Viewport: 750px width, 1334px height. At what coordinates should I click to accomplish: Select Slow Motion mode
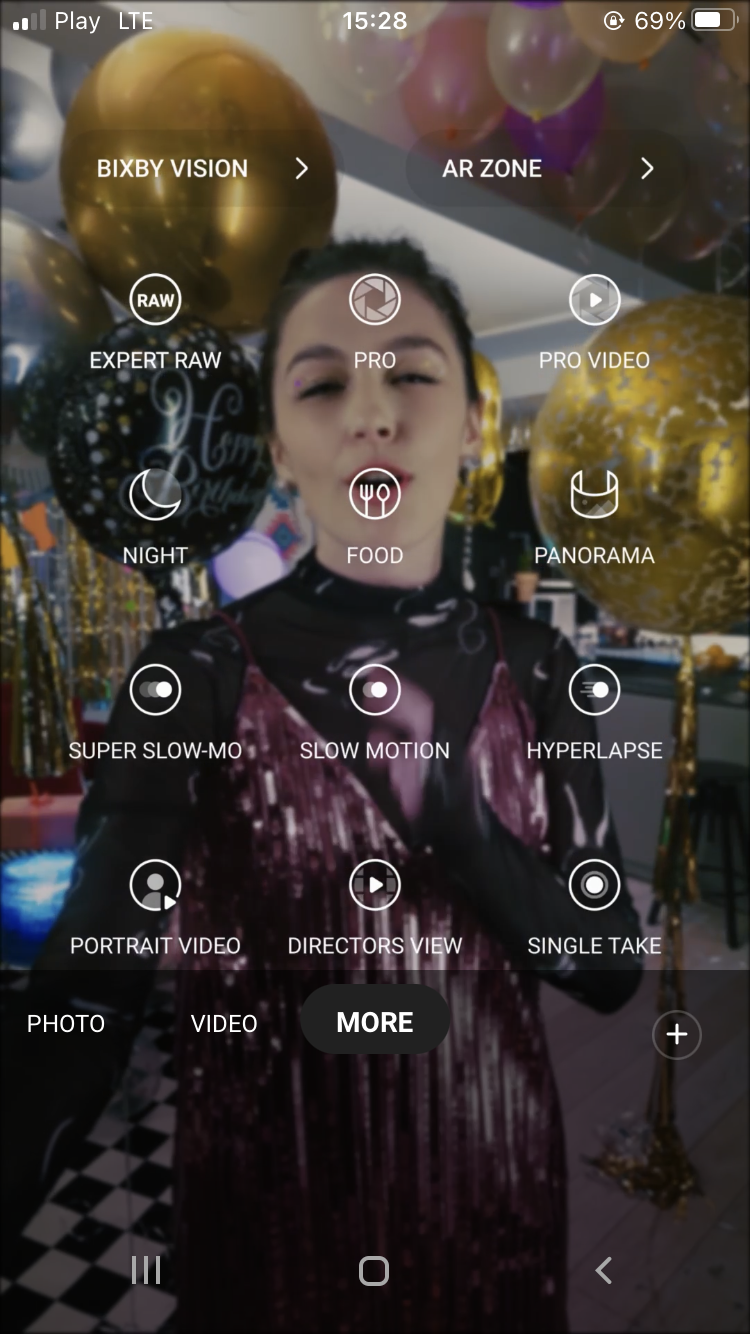pyautogui.click(x=375, y=712)
